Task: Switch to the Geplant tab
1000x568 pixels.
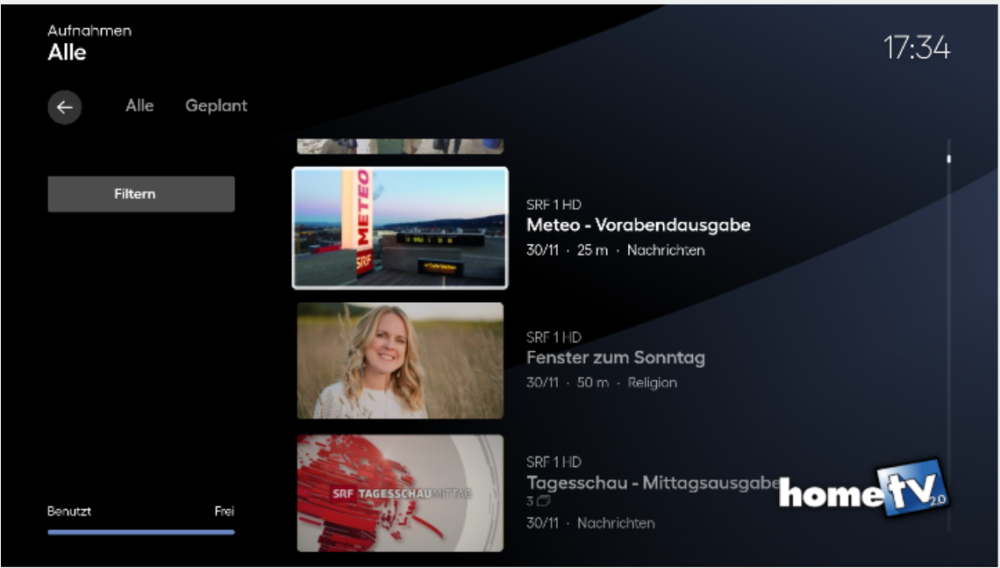Action: (x=216, y=106)
